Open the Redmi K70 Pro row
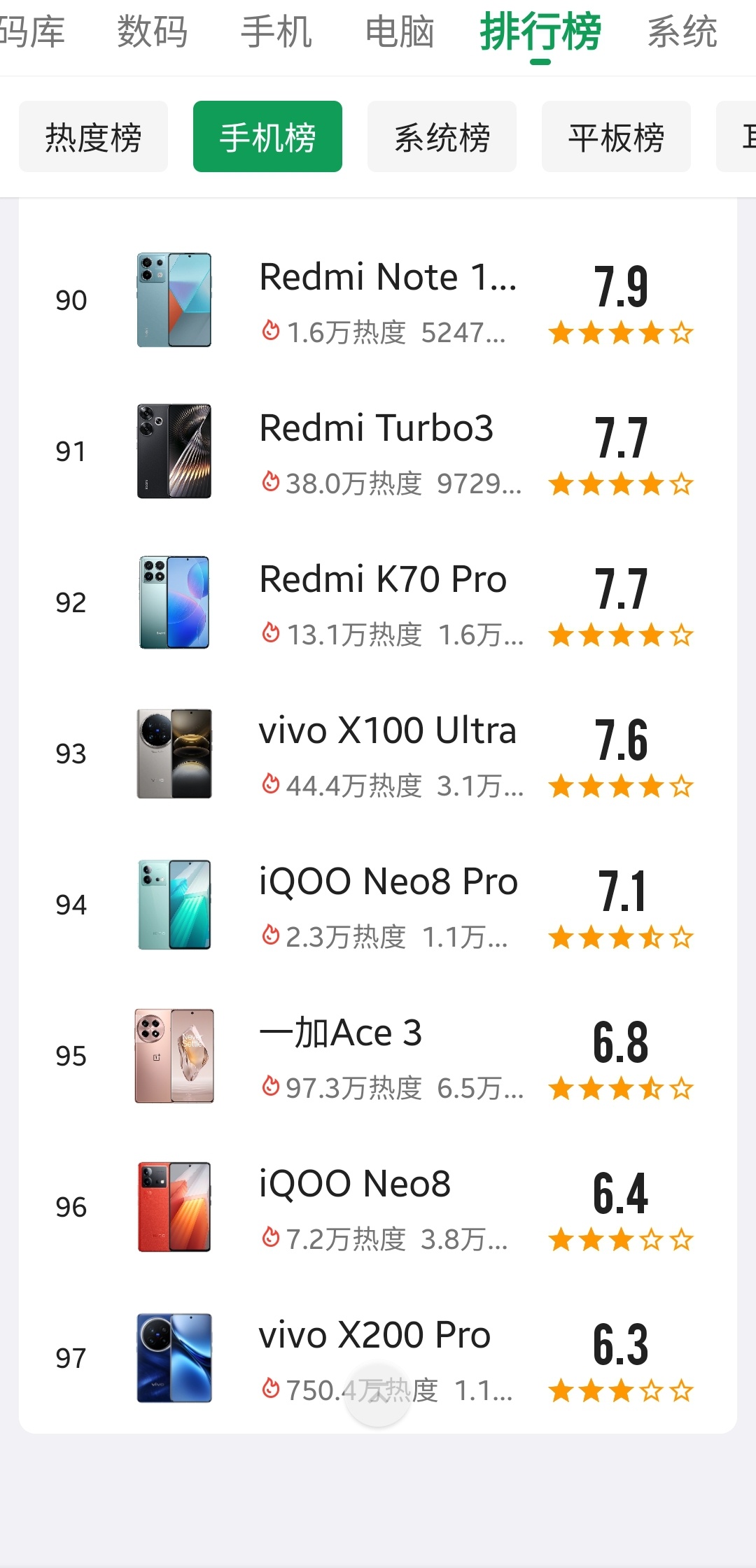This screenshot has height=1568, width=756. pyautogui.click(x=378, y=602)
